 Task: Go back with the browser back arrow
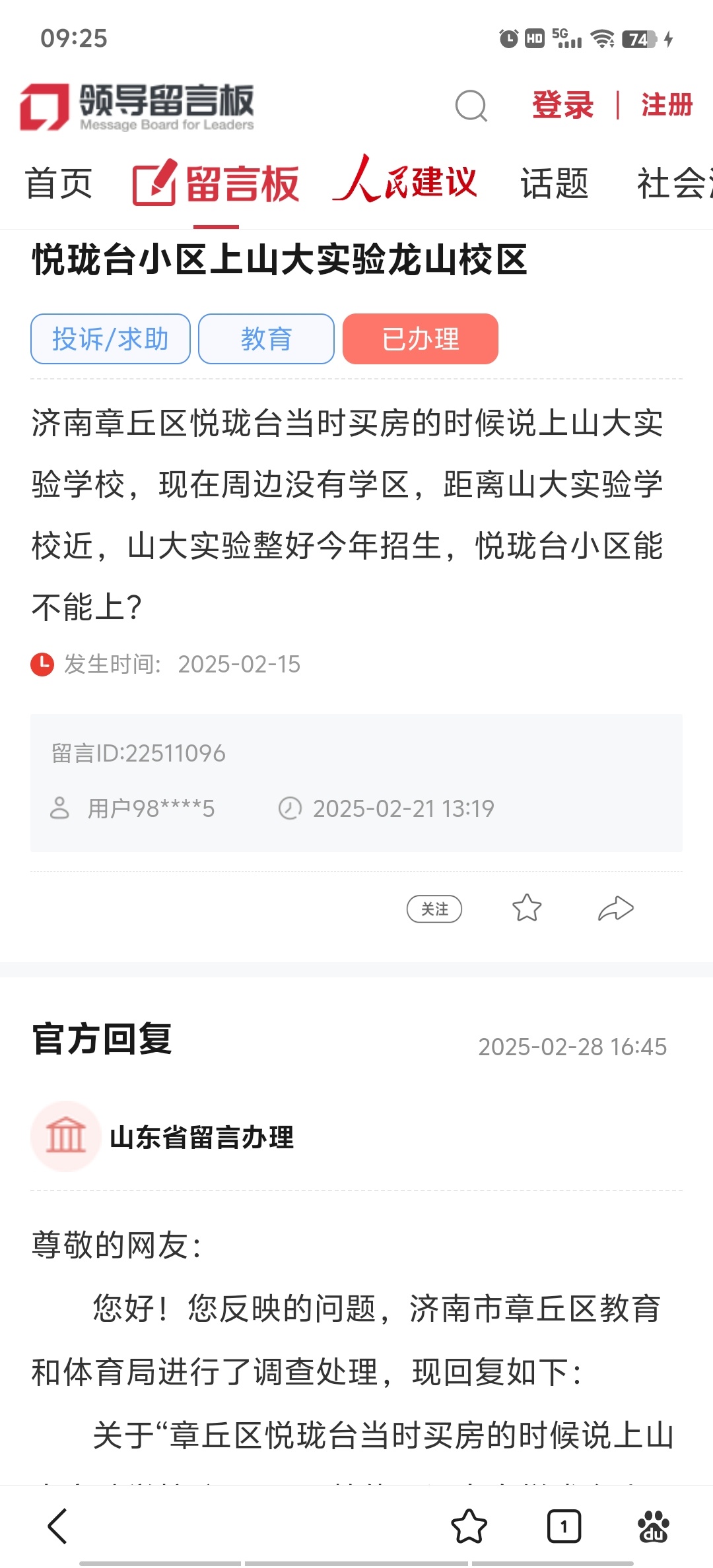(58, 1526)
